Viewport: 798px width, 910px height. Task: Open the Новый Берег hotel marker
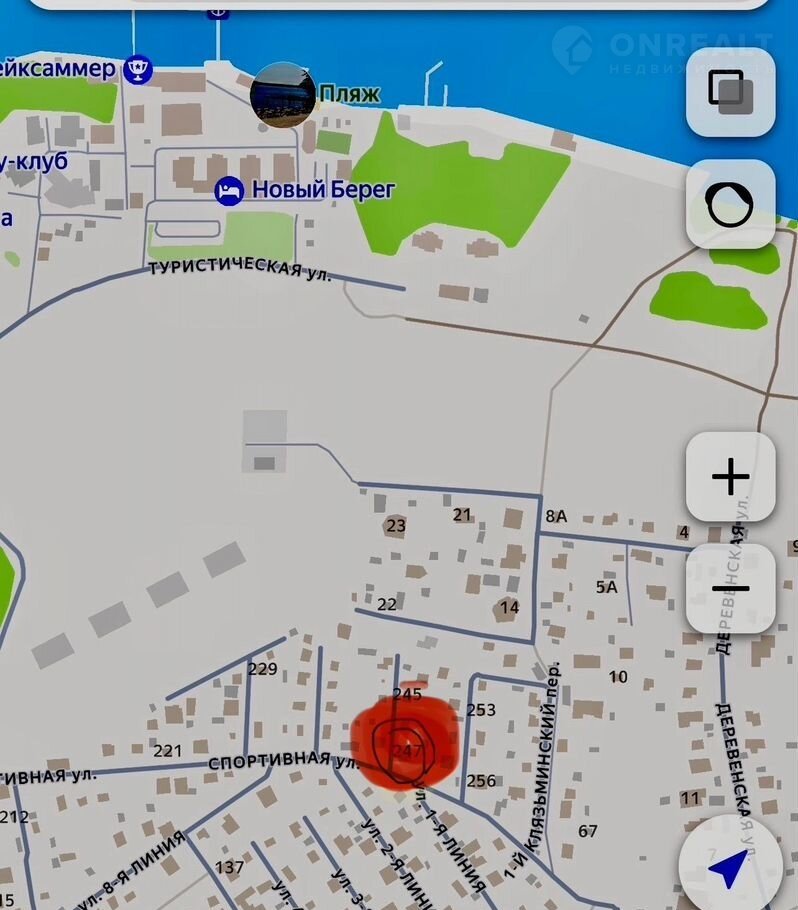click(230, 190)
